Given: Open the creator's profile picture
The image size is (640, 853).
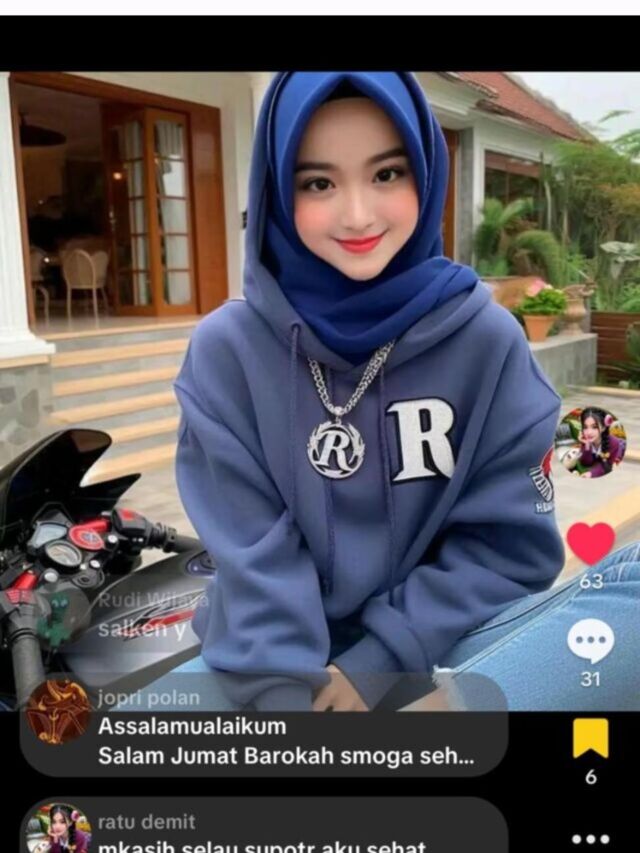Looking at the screenshot, I should (x=590, y=442).
